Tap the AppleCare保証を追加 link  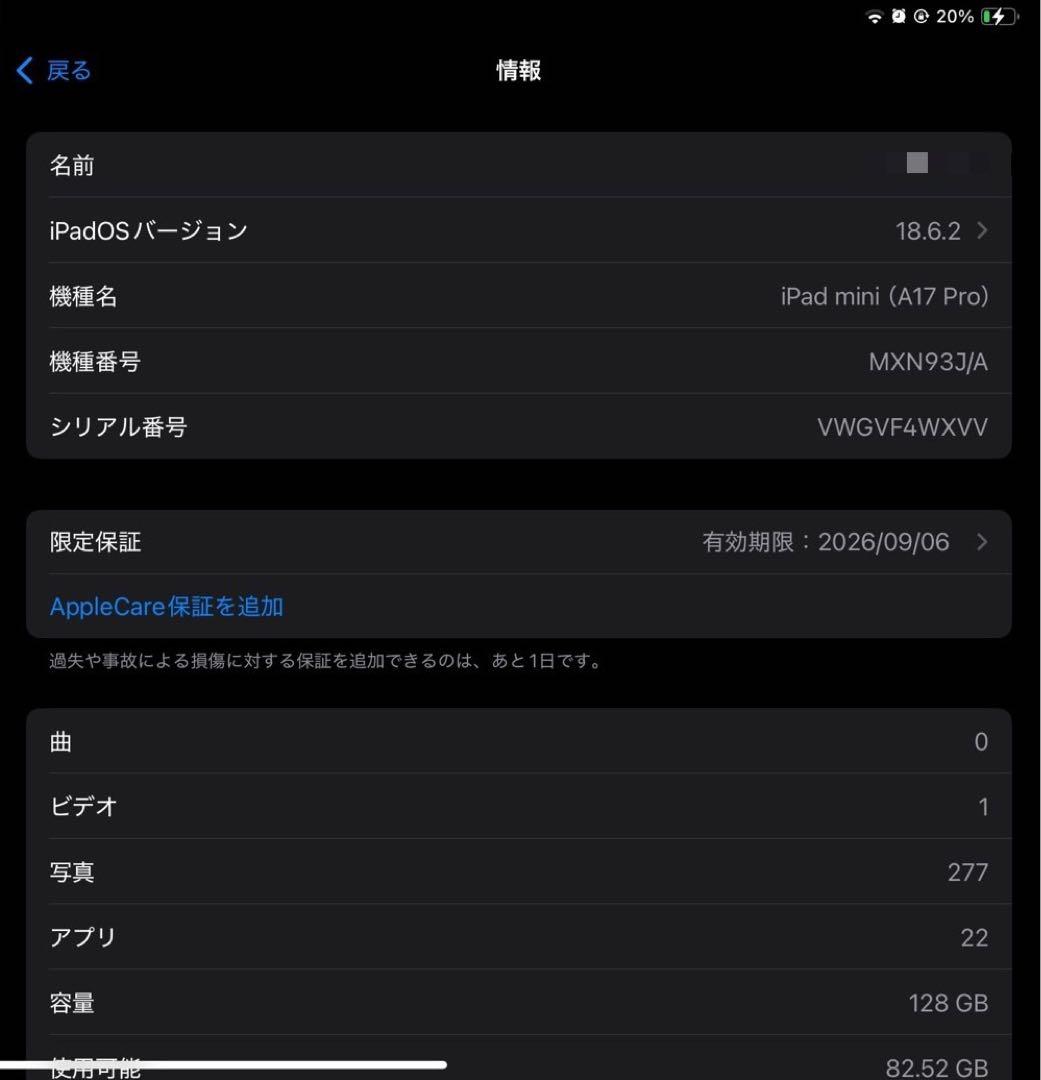click(x=166, y=606)
